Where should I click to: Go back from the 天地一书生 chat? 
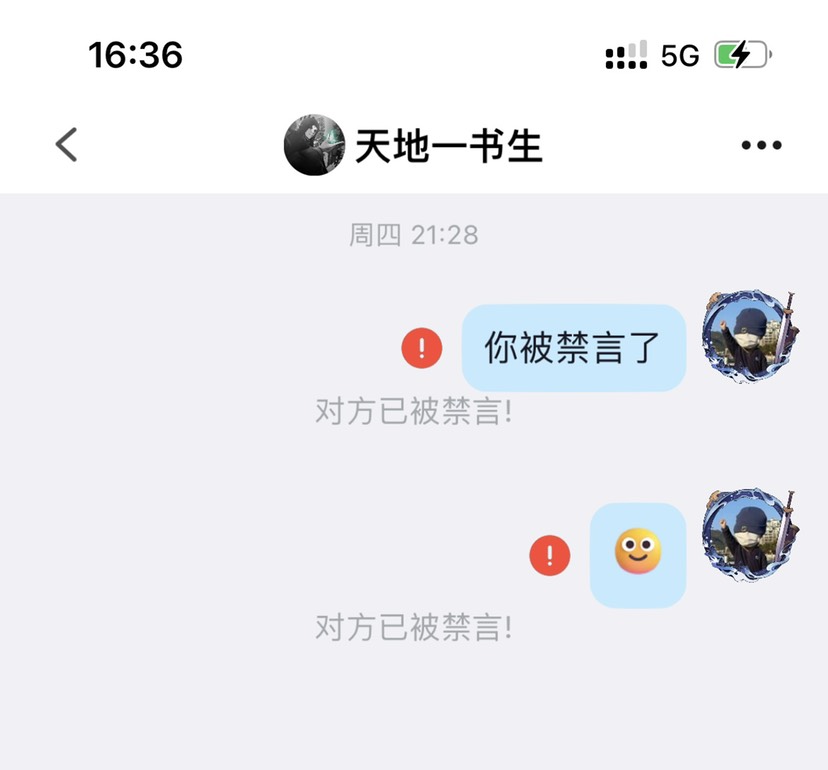click(66, 145)
